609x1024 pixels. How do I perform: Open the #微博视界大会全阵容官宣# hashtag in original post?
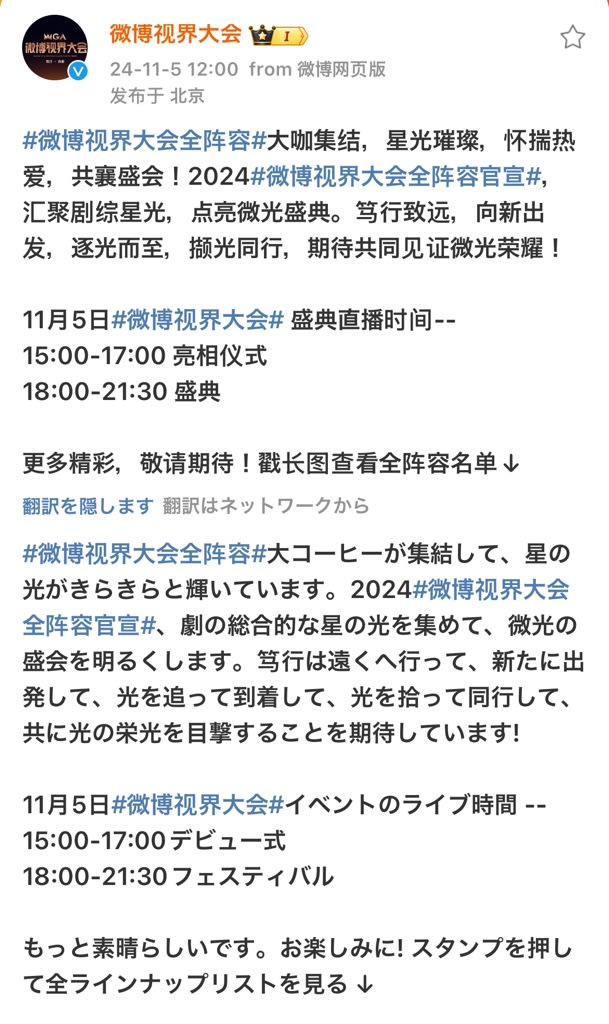[396, 176]
